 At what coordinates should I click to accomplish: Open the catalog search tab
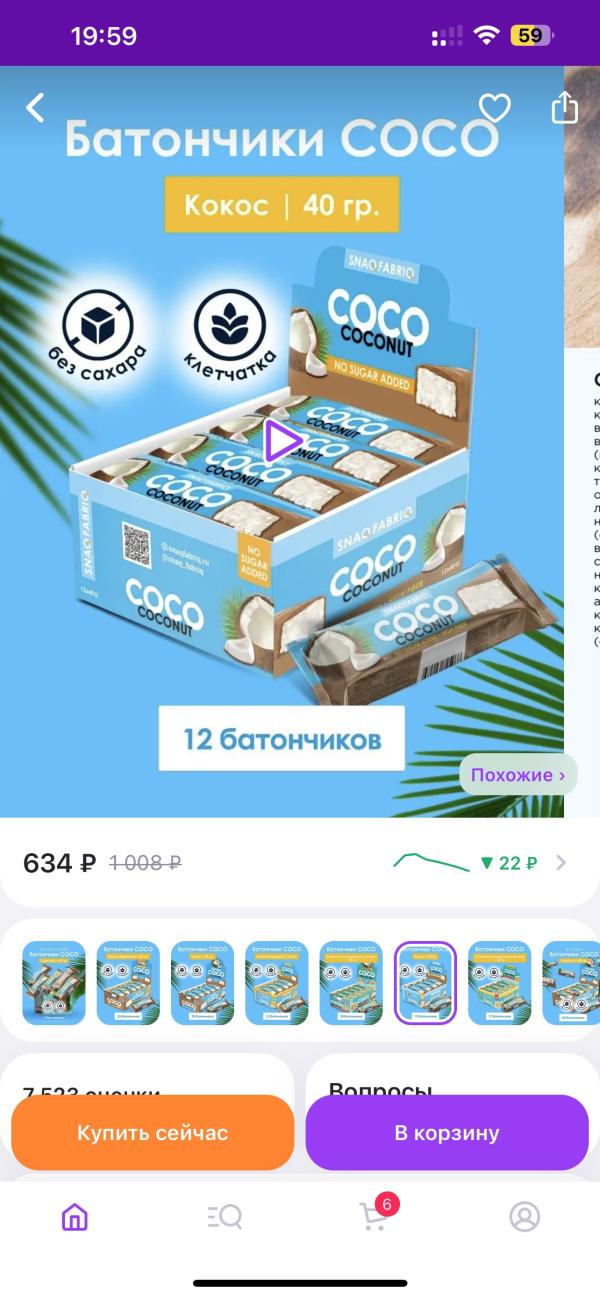click(225, 1217)
